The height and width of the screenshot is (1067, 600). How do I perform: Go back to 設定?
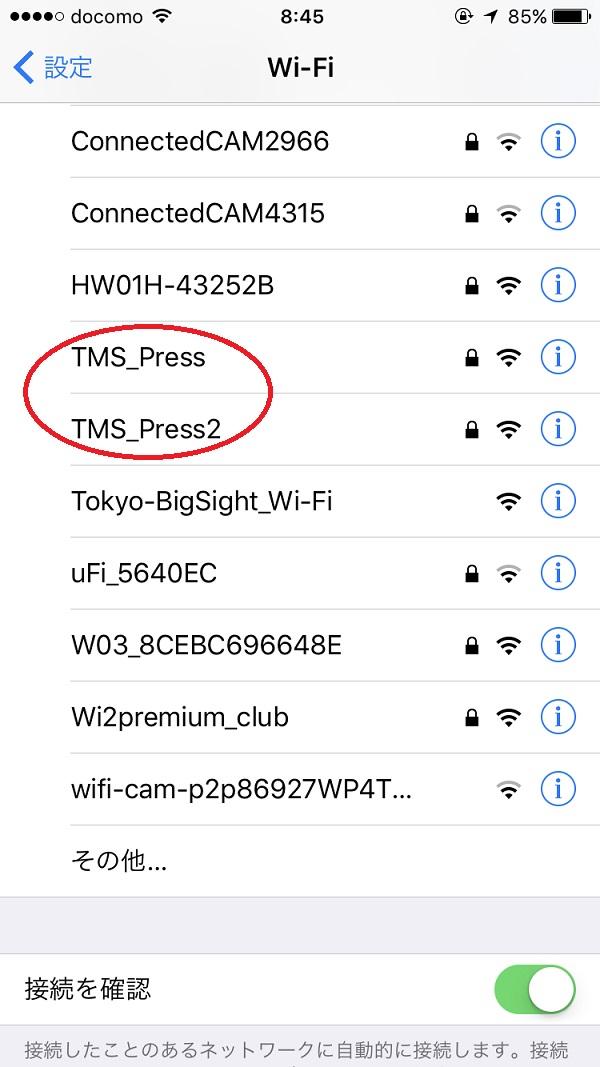tap(54, 68)
